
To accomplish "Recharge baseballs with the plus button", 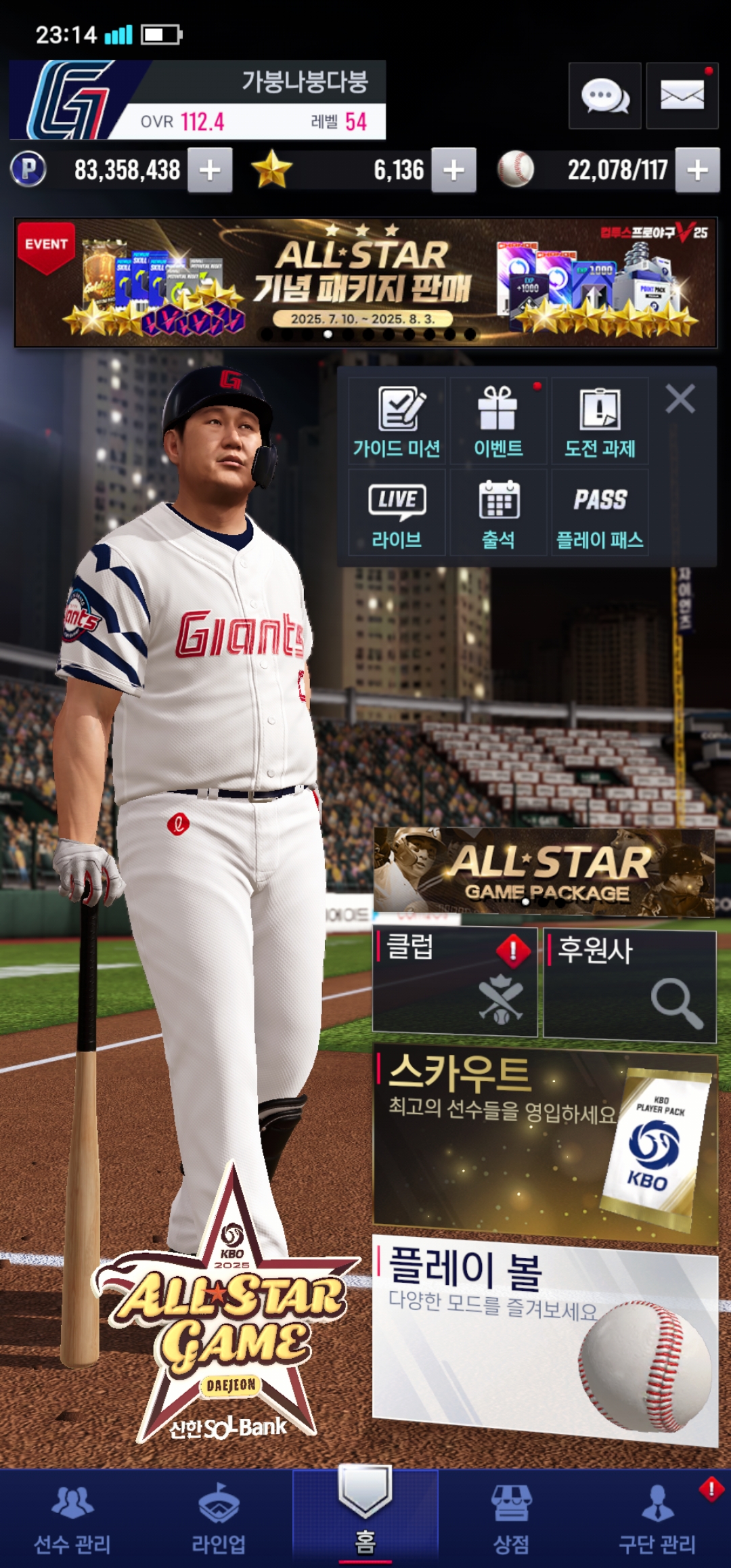I will [x=697, y=170].
